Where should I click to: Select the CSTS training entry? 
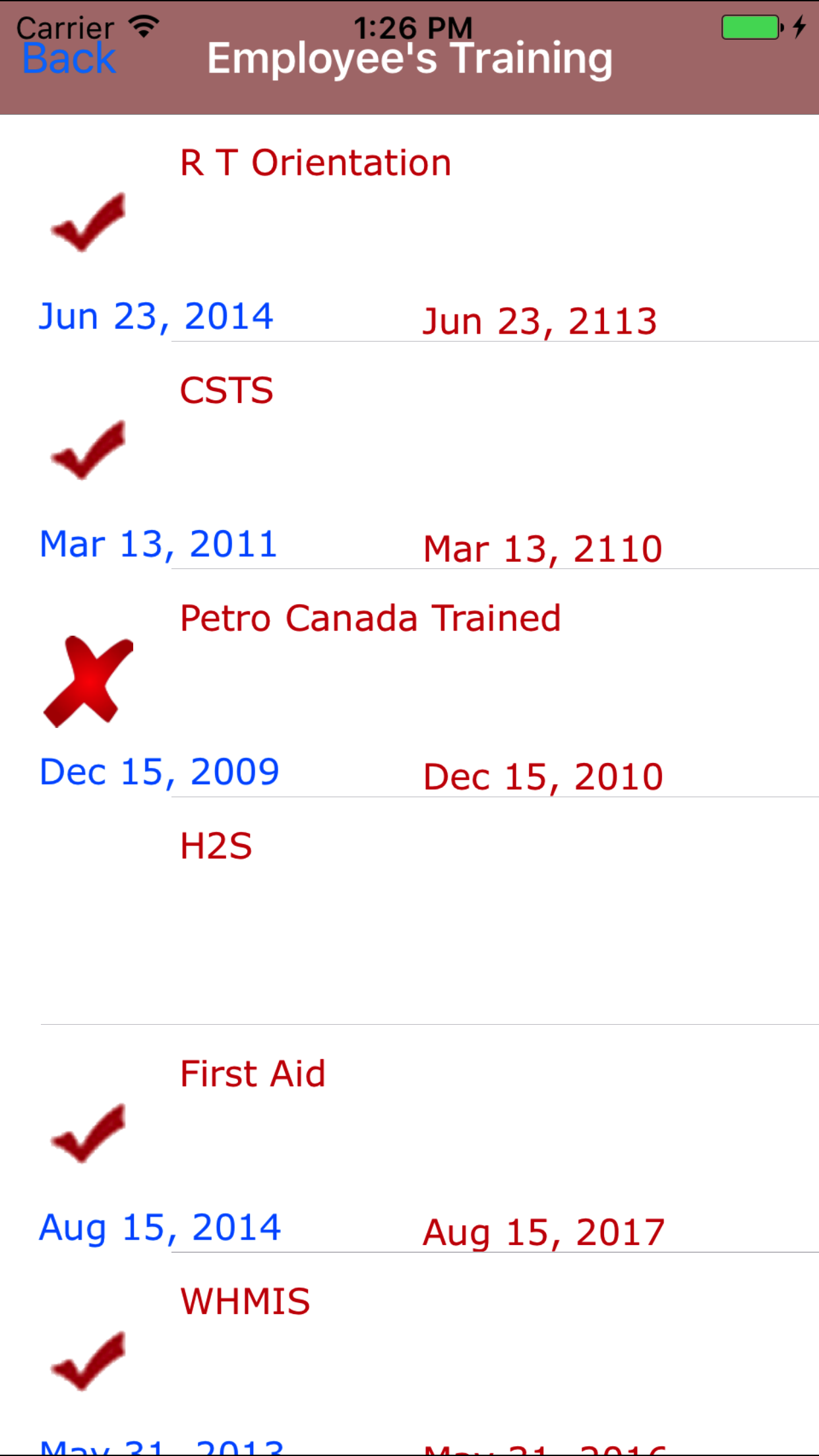point(226,390)
